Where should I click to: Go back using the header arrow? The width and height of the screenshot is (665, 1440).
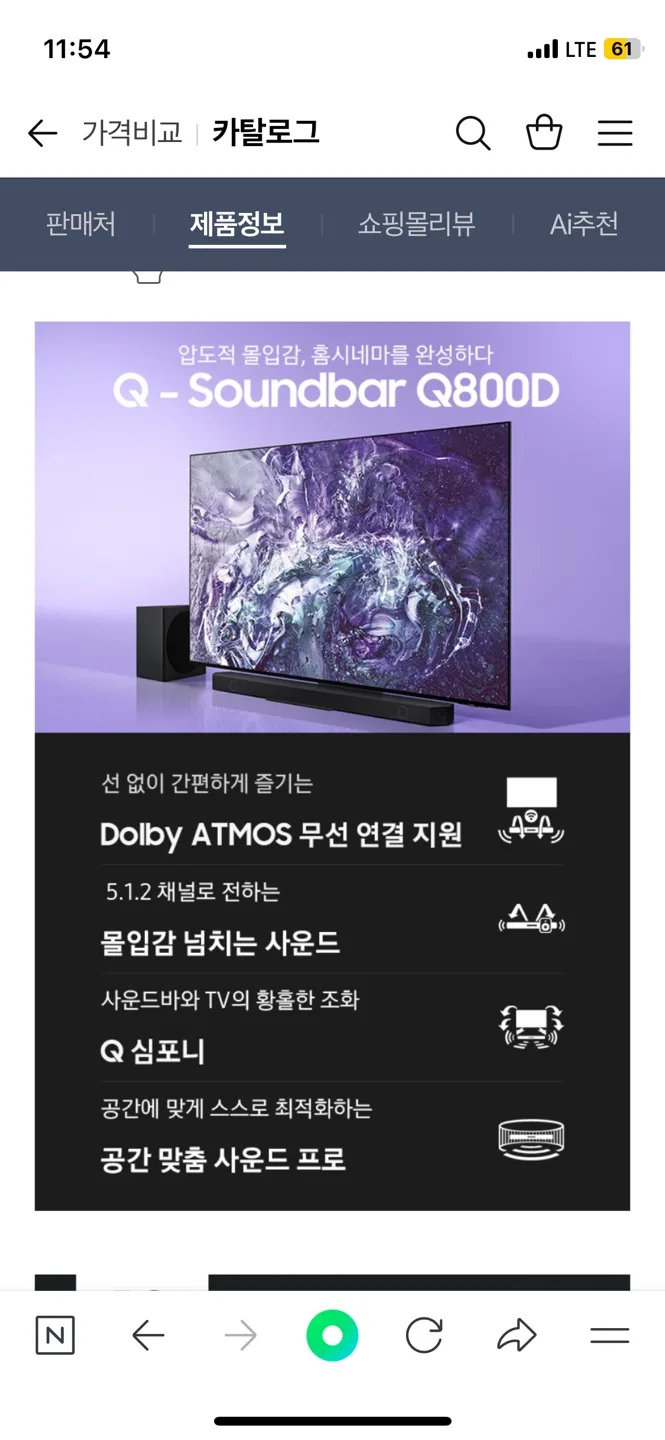(x=42, y=133)
